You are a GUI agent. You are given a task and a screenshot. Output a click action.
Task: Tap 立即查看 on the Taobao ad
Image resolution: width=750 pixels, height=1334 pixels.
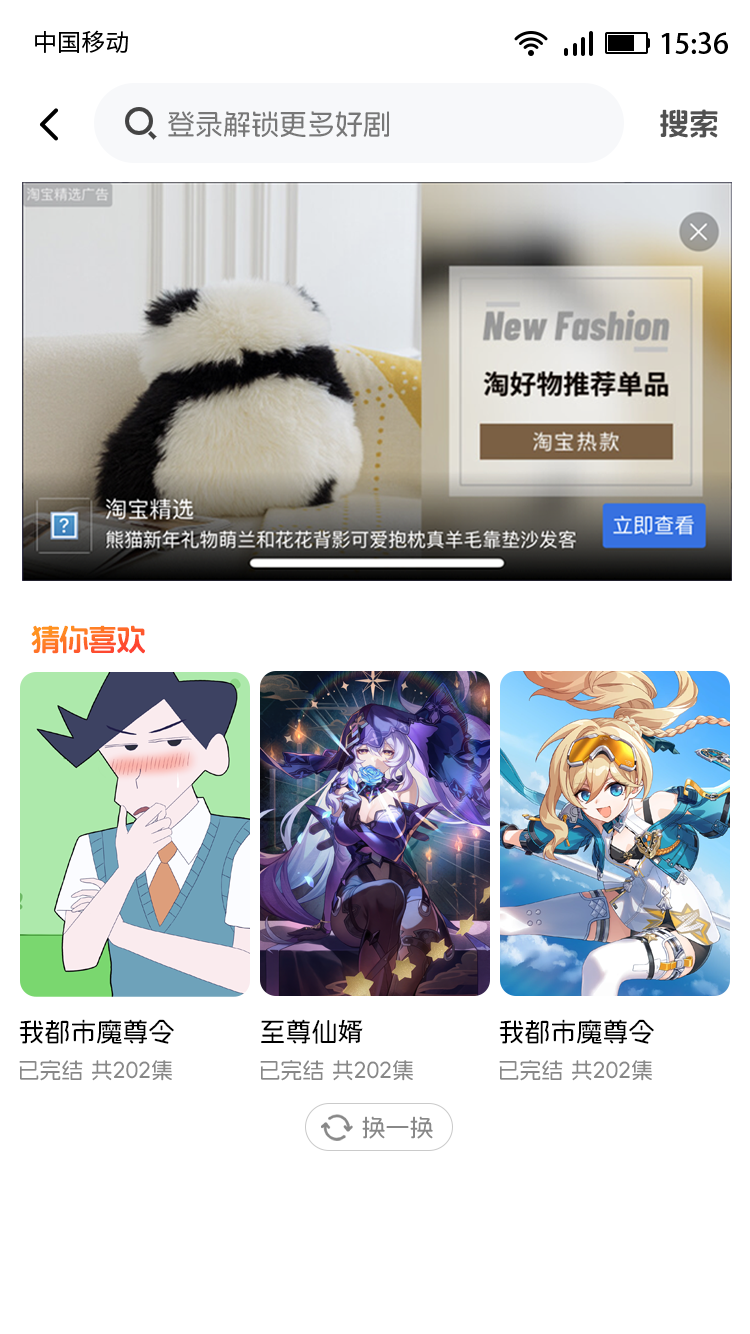click(653, 526)
